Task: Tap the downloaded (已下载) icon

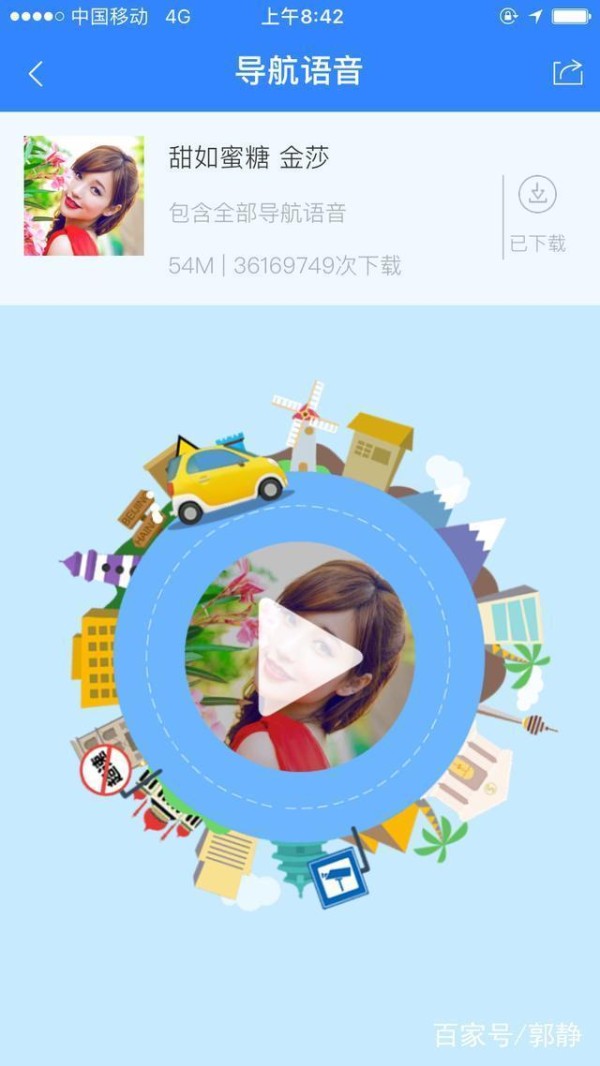Action: [x=538, y=196]
